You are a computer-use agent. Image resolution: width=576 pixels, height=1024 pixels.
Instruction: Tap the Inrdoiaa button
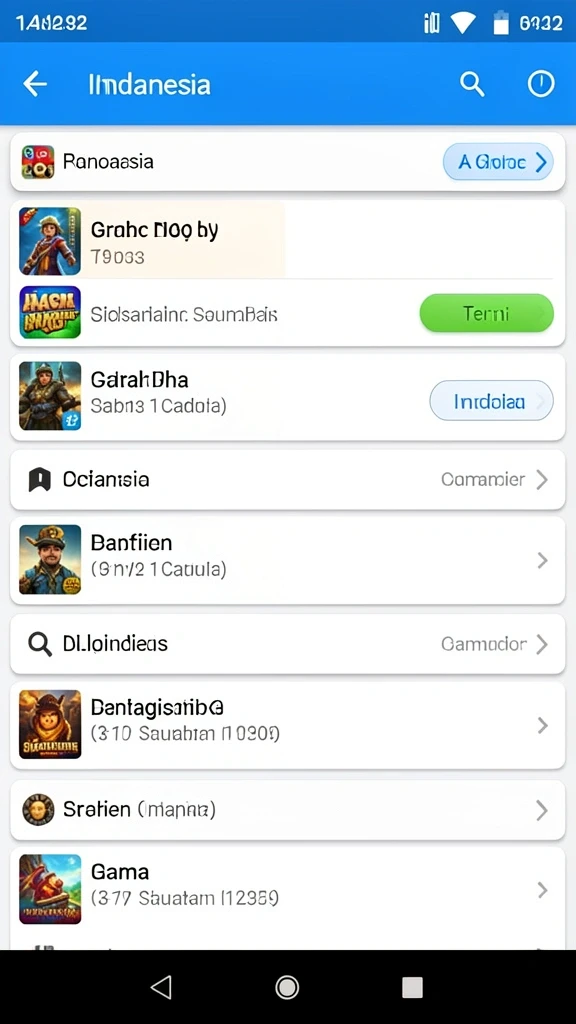491,400
